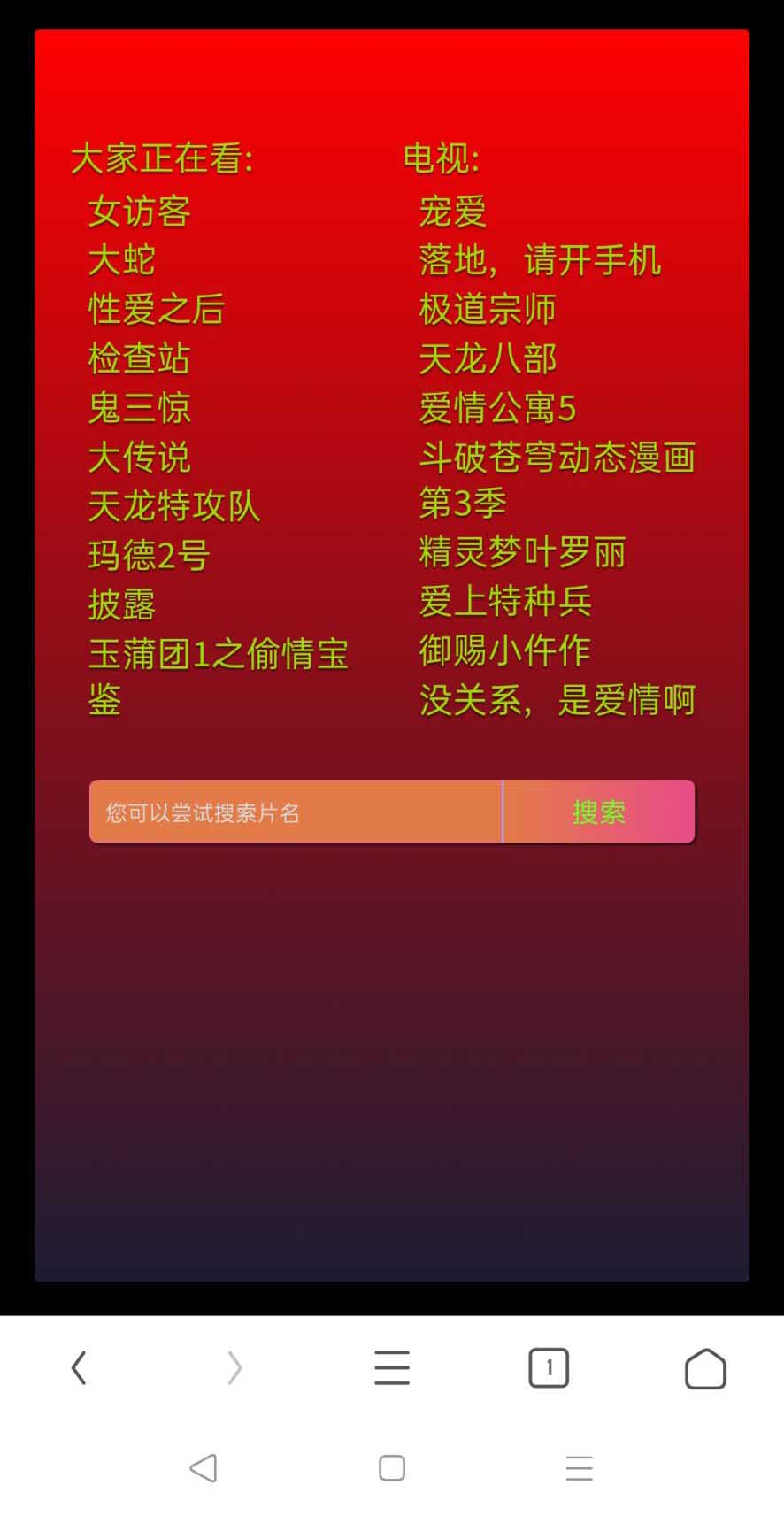784x1516 pixels.
Task: Select 检查站 from the trending list
Action: pyautogui.click(x=140, y=359)
